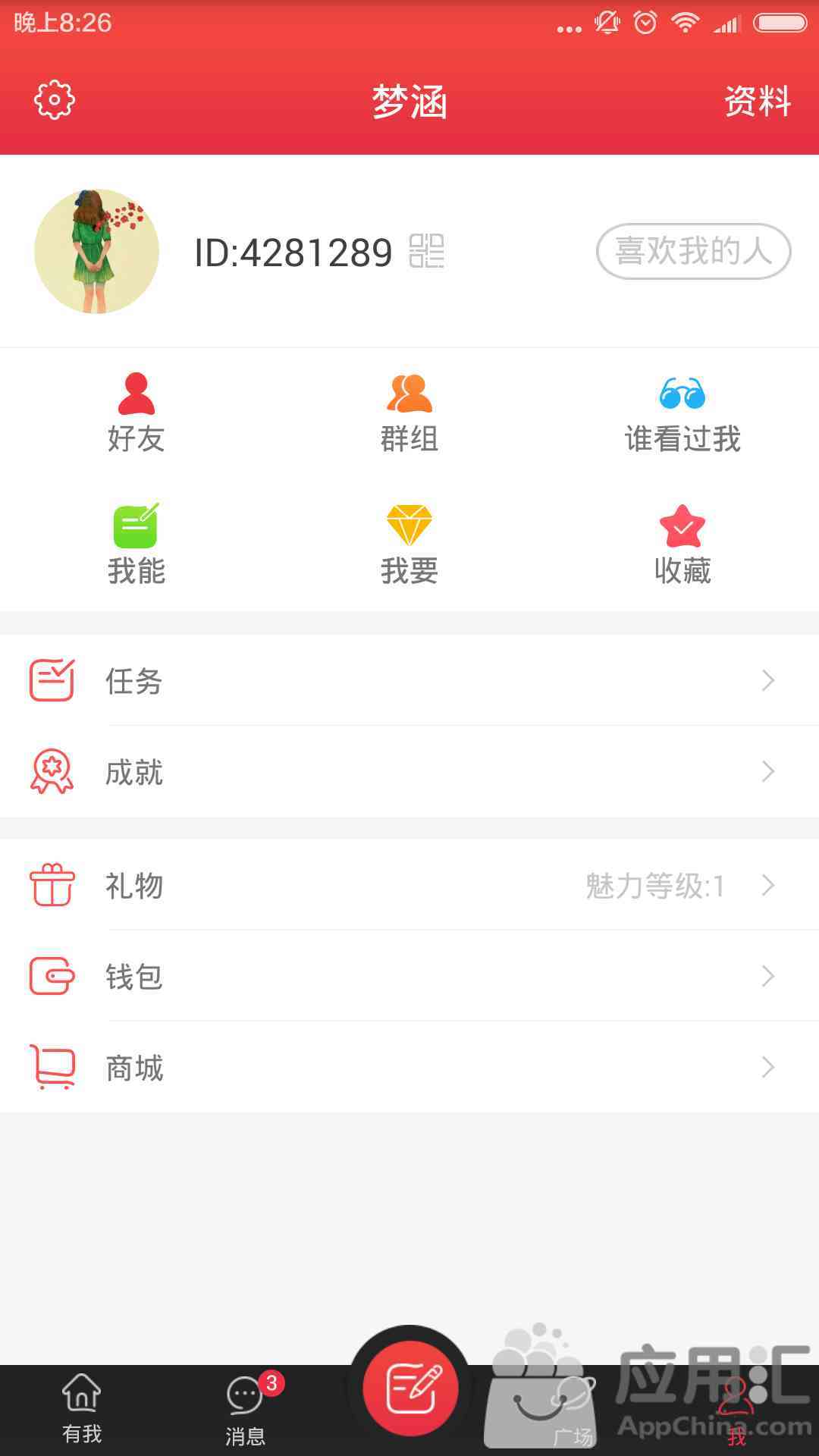
Task: Open the 钱包 wallet row
Action: (x=409, y=976)
